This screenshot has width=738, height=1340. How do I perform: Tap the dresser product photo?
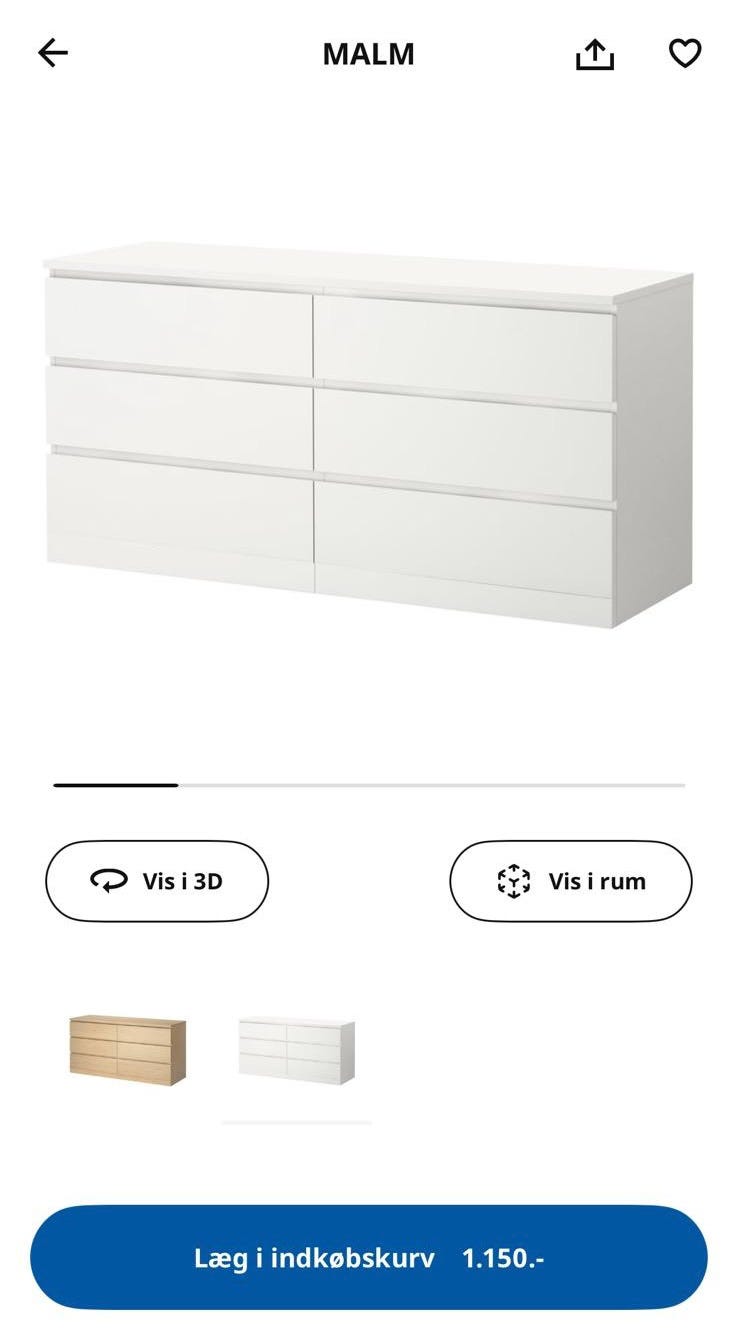[x=369, y=430]
